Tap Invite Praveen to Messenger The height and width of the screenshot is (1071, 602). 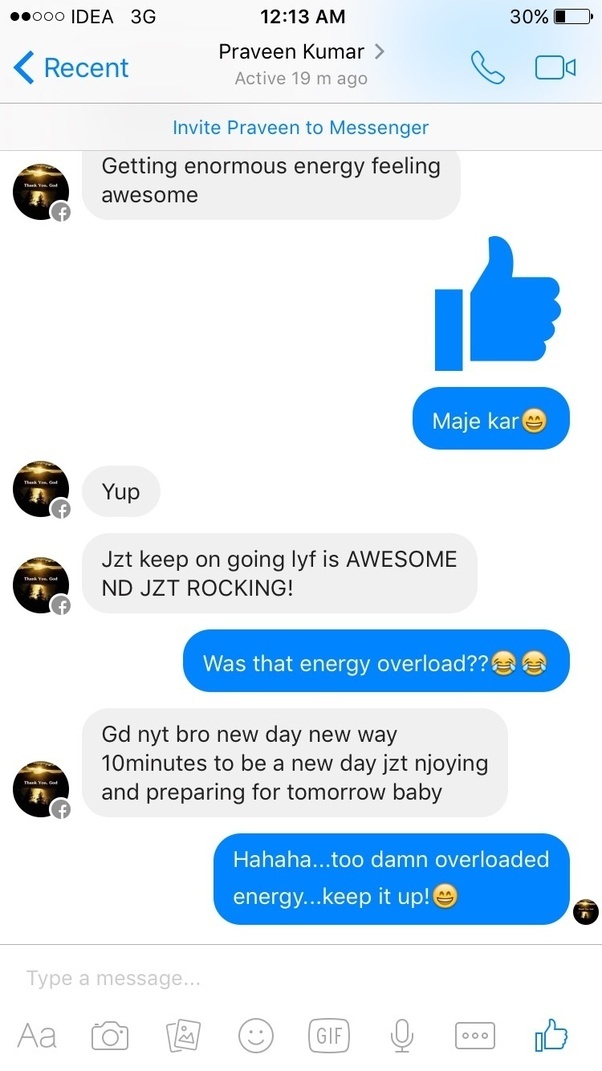[x=300, y=128]
